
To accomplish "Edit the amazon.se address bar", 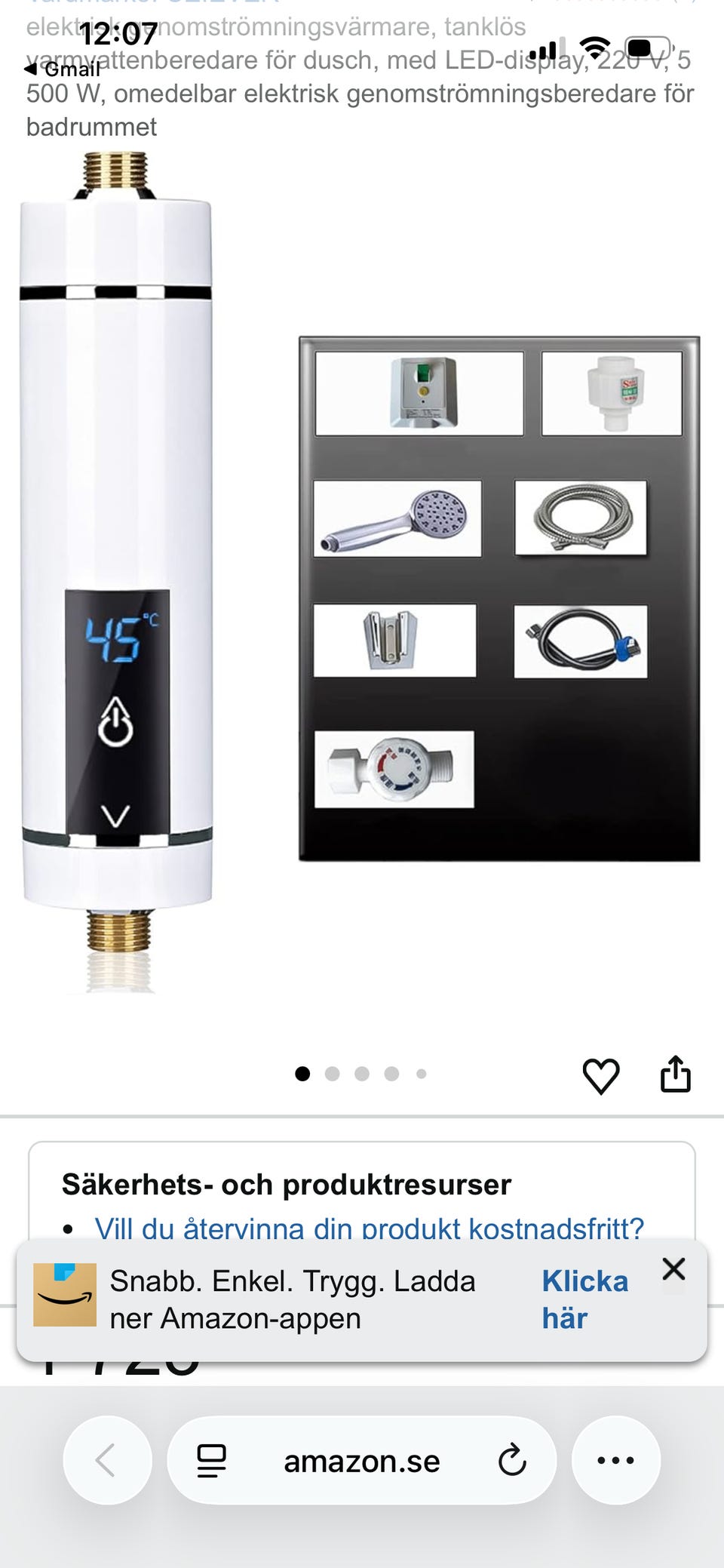I will pos(362,1462).
